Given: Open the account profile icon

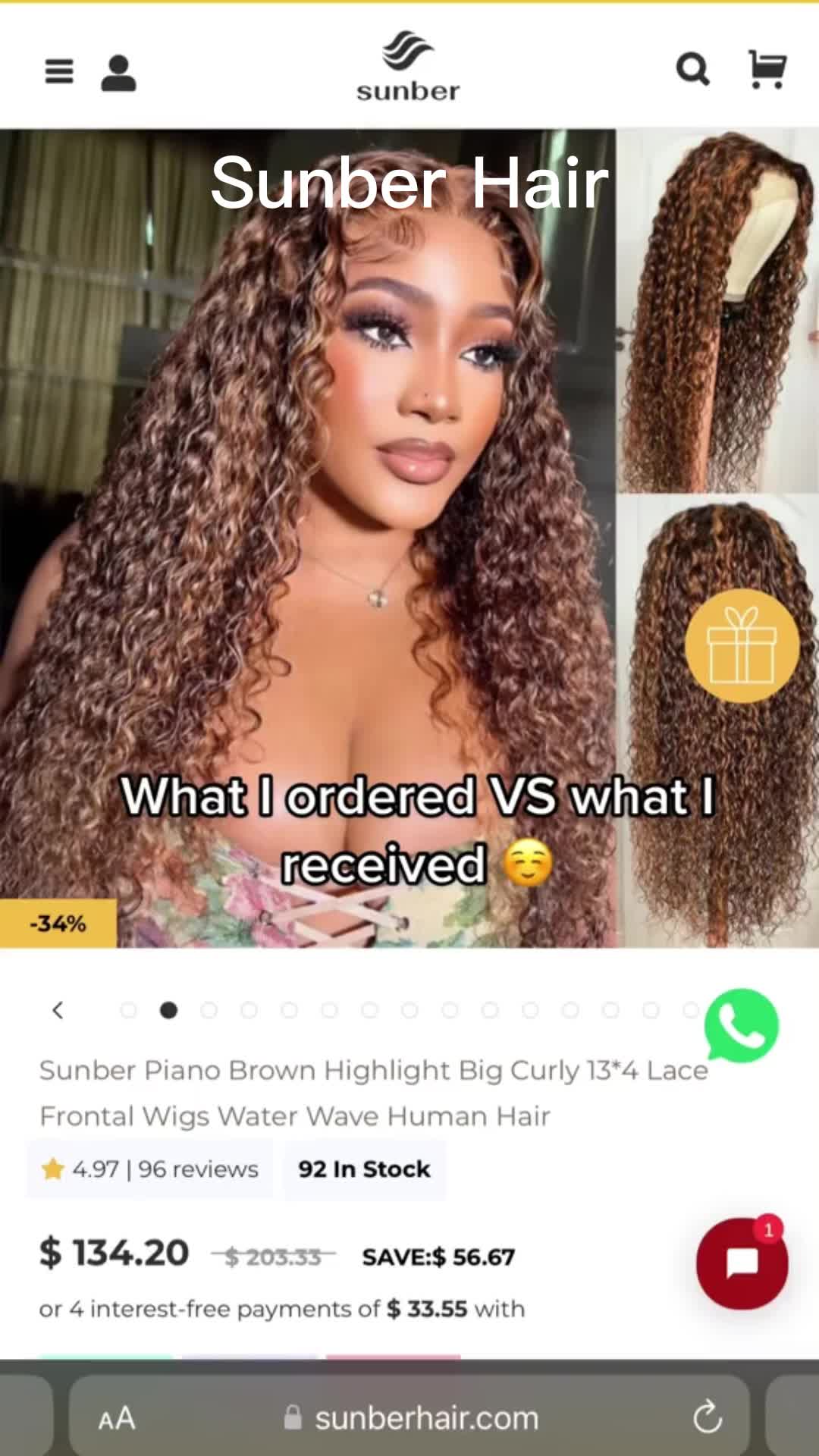Looking at the screenshot, I should (x=118, y=73).
